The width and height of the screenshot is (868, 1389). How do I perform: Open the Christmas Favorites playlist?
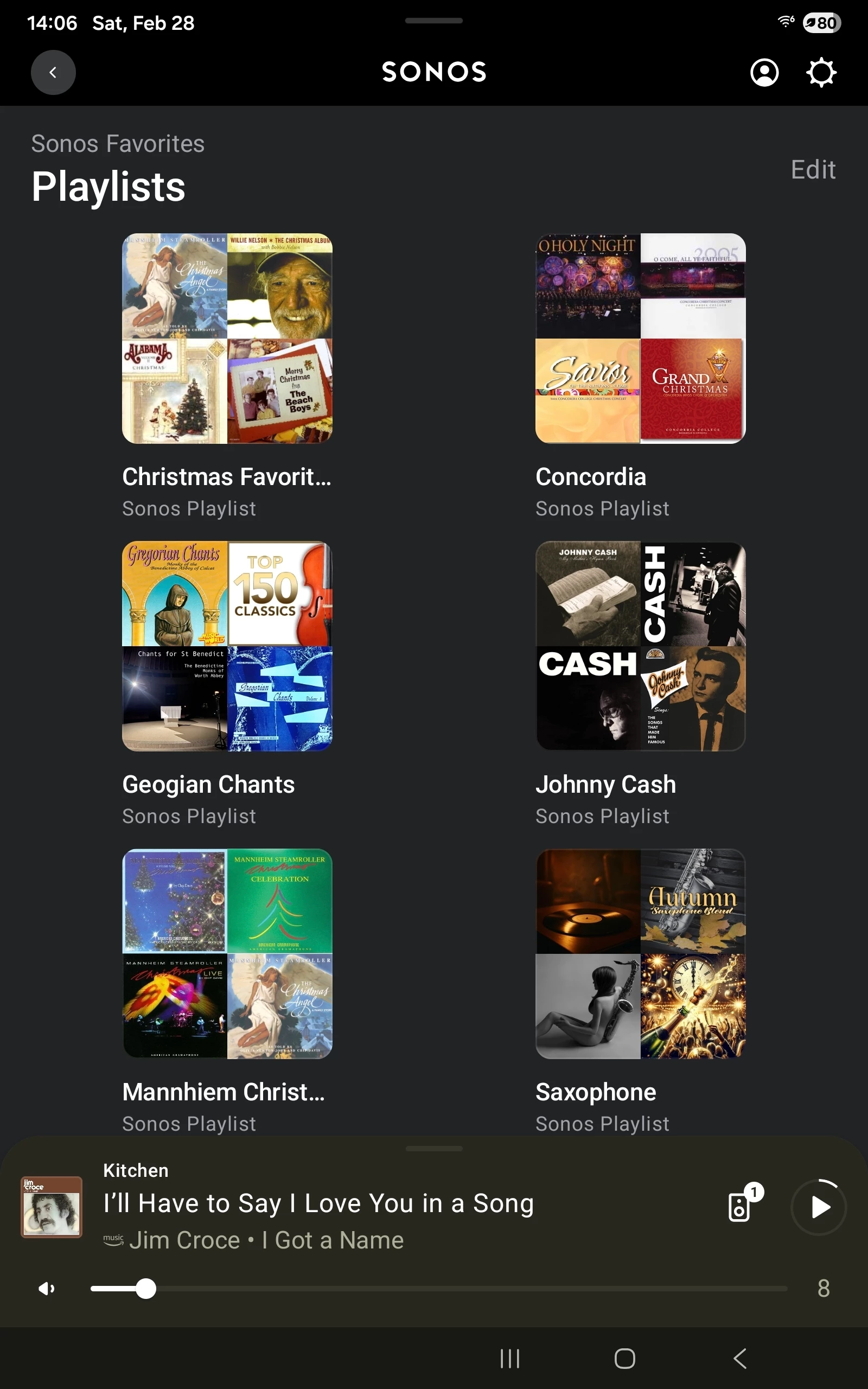tap(227, 339)
